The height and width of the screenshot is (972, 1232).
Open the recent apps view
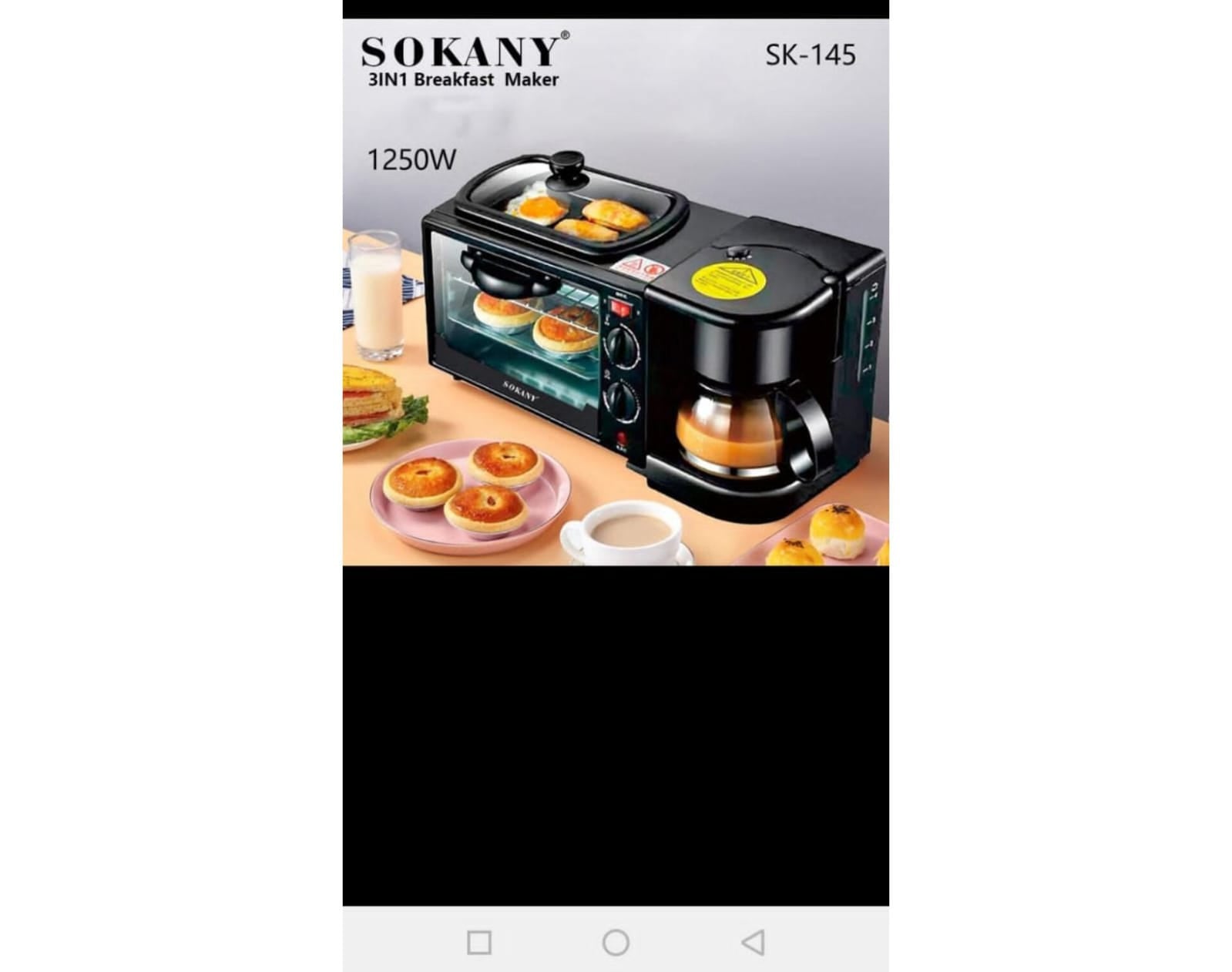(x=479, y=942)
